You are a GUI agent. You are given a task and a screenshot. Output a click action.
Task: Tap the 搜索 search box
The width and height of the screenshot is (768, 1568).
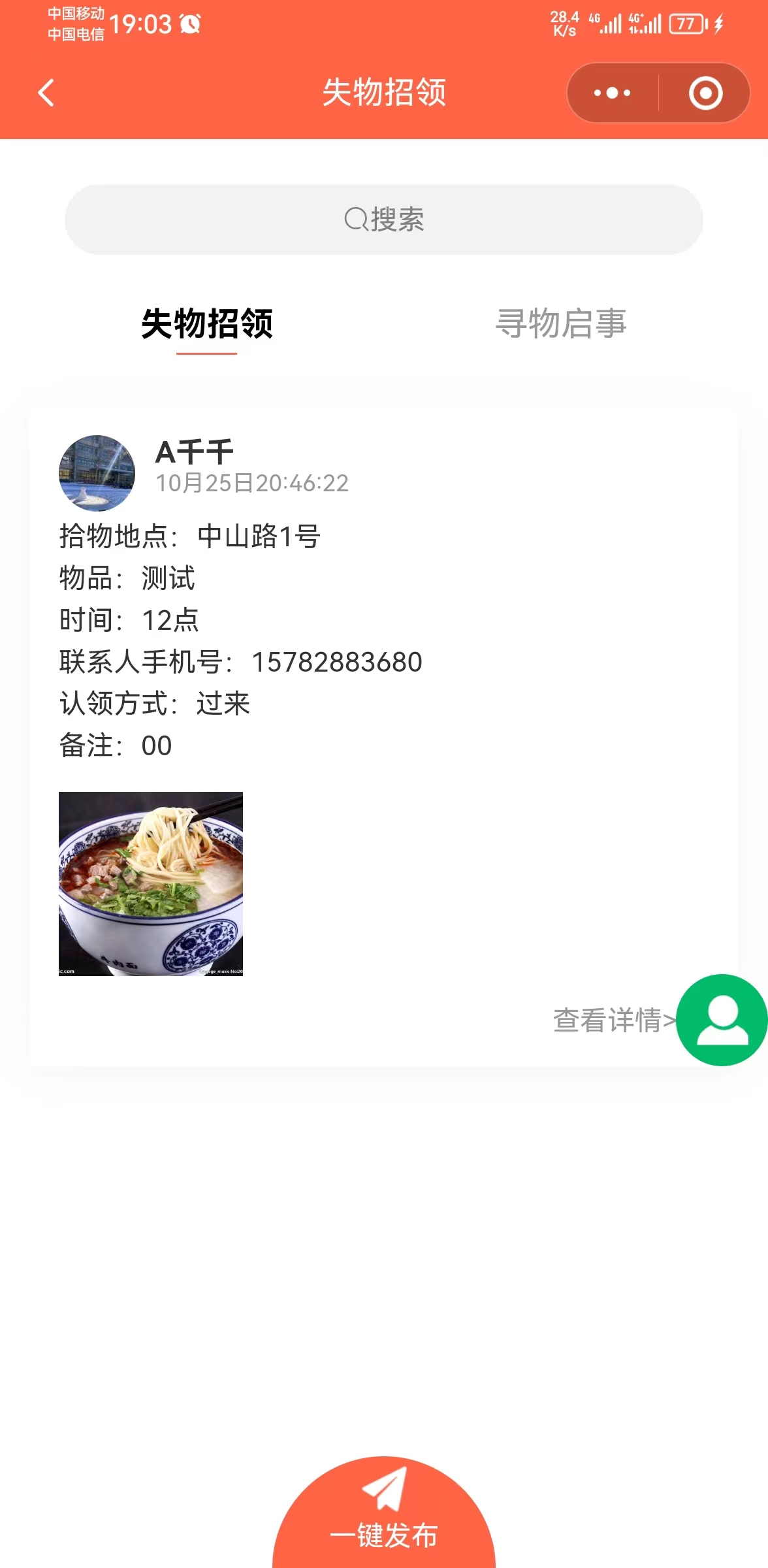(384, 220)
